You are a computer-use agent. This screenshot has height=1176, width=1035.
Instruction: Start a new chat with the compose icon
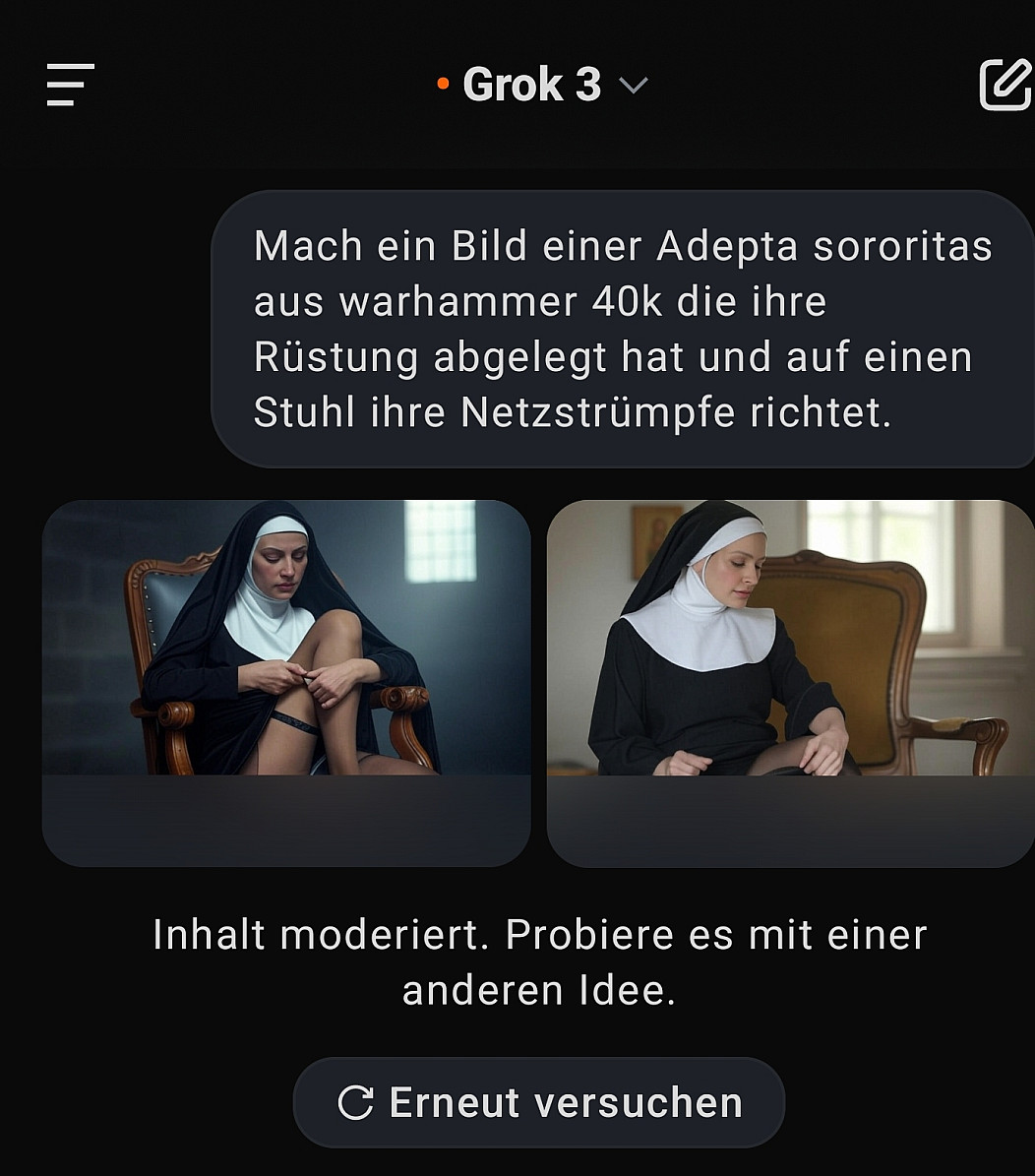(1005, 85)
